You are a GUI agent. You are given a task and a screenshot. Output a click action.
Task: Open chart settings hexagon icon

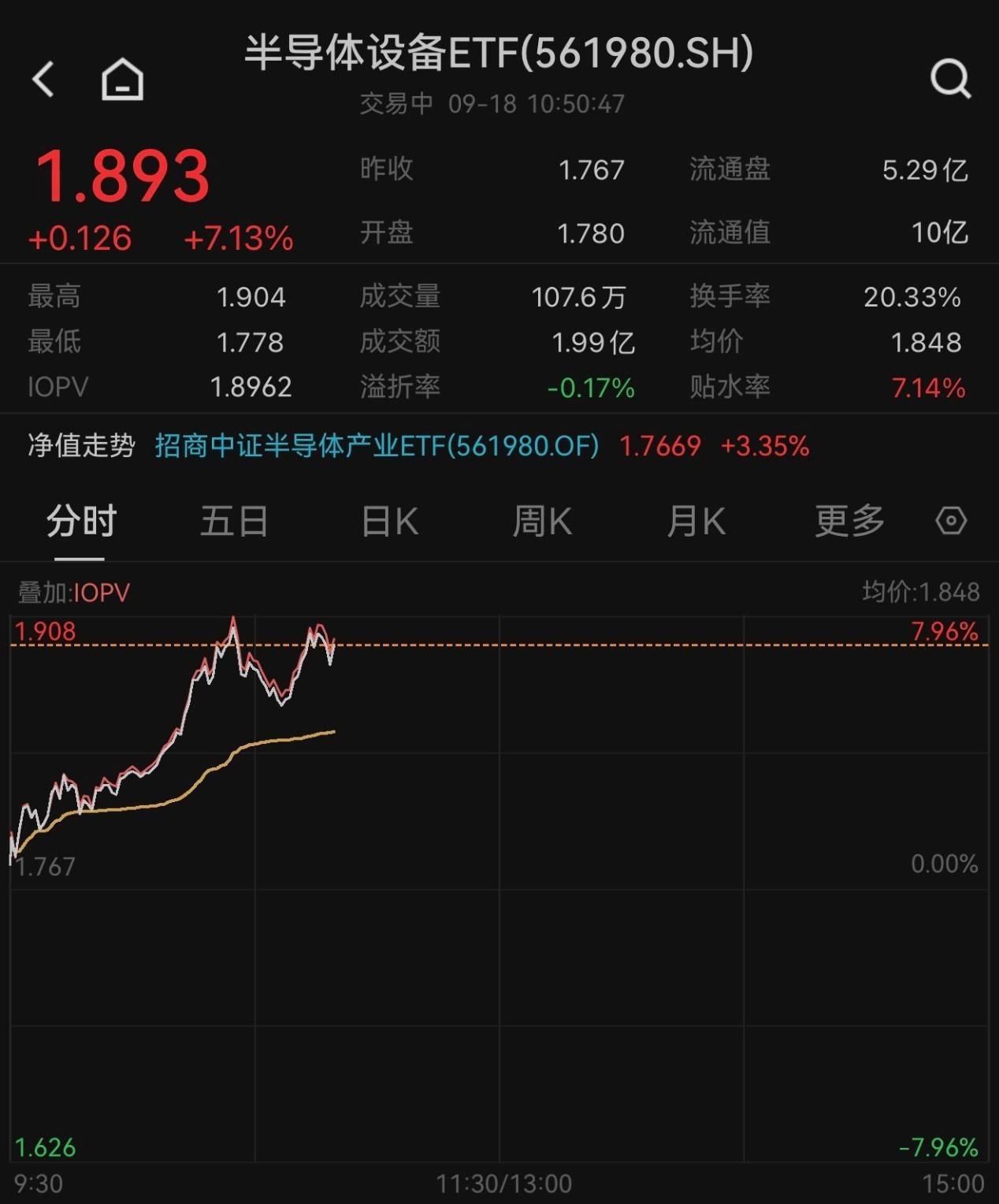pos(950,521)
